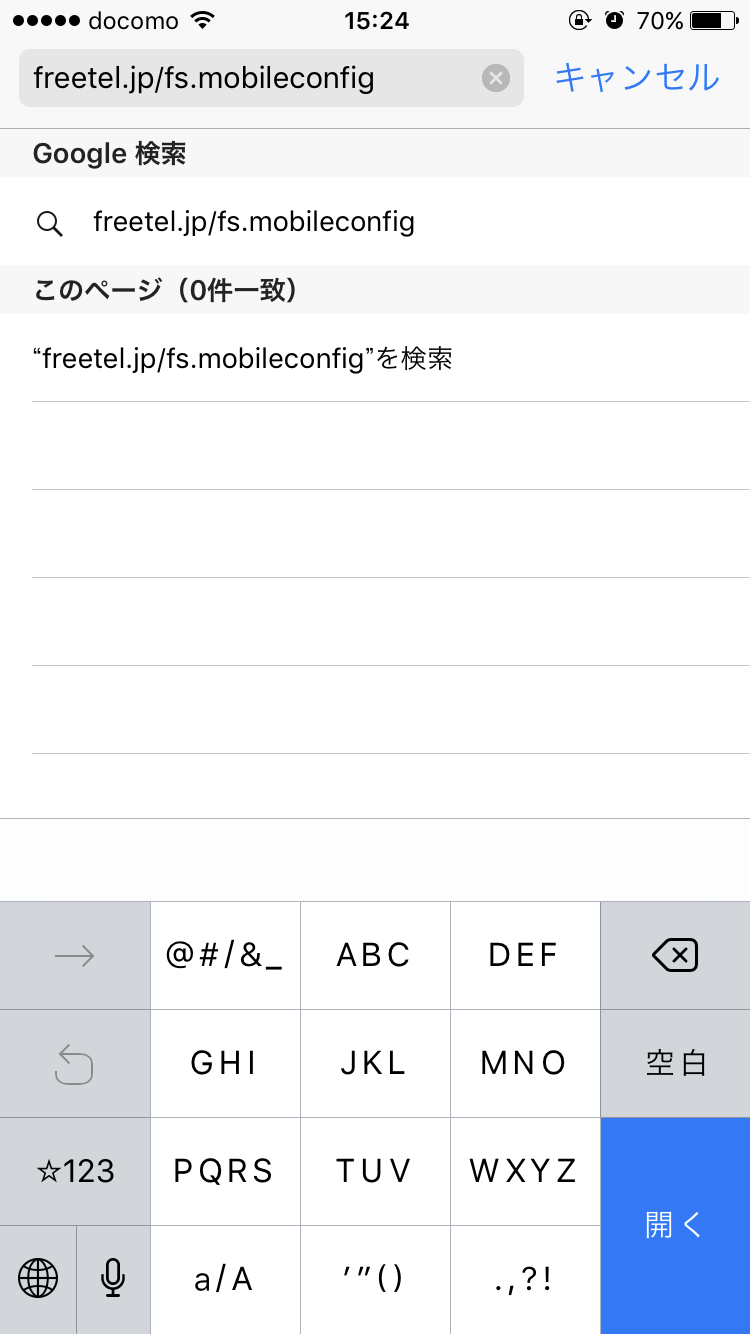The width and height of the screenshot is (750, 1334).
Task: Switch to the ☆123 numbers keyboard
Action: (75, 1171)
